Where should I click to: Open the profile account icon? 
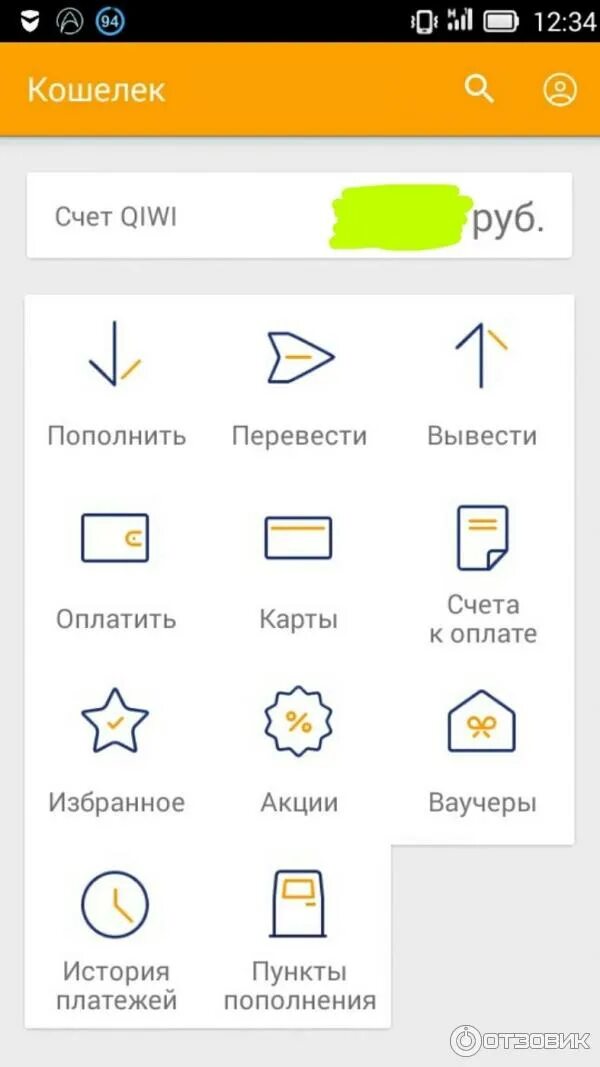[560, 89]
